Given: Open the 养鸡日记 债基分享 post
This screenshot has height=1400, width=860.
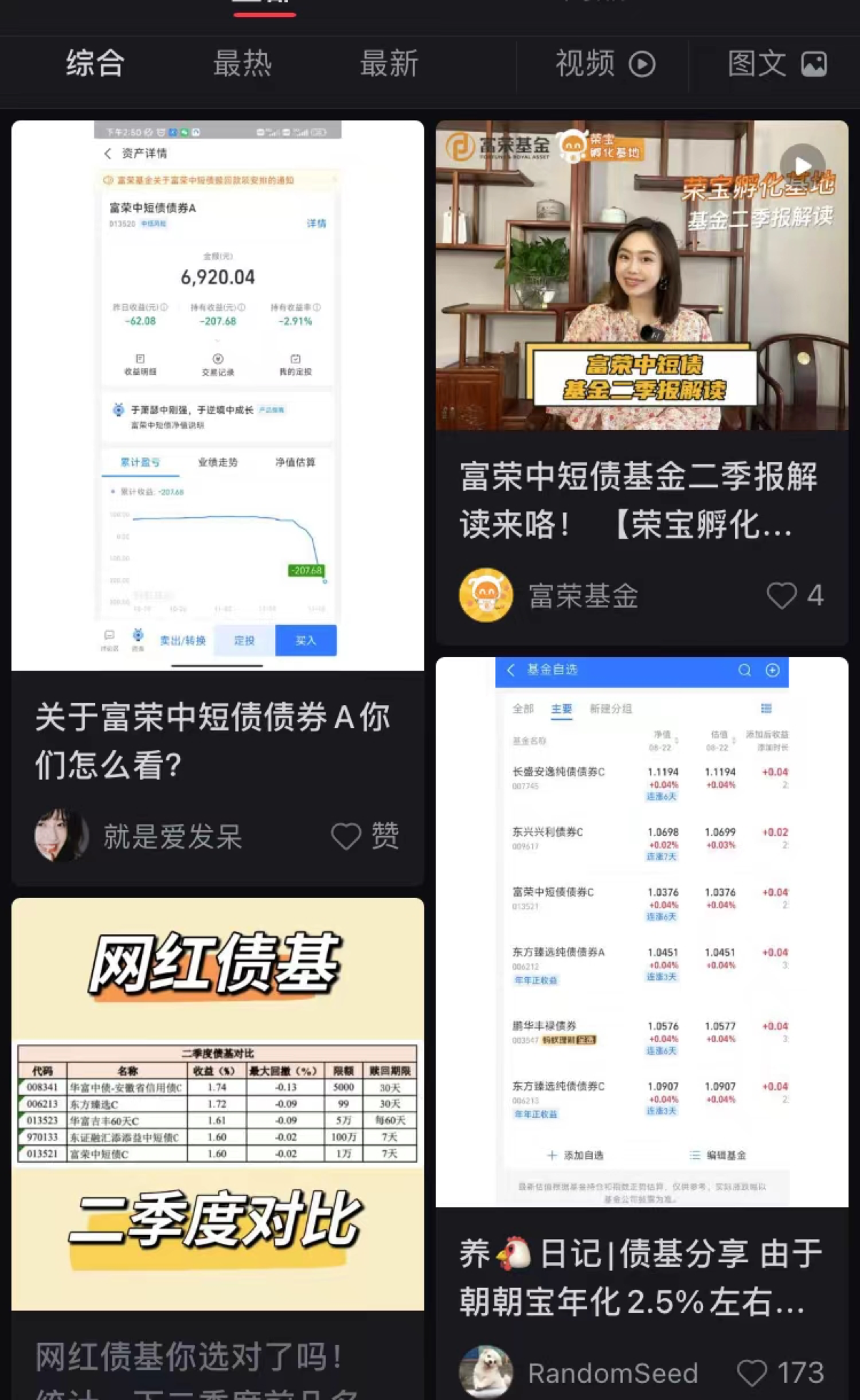Looking at the screenshot, I should (x=640, y=1277).
